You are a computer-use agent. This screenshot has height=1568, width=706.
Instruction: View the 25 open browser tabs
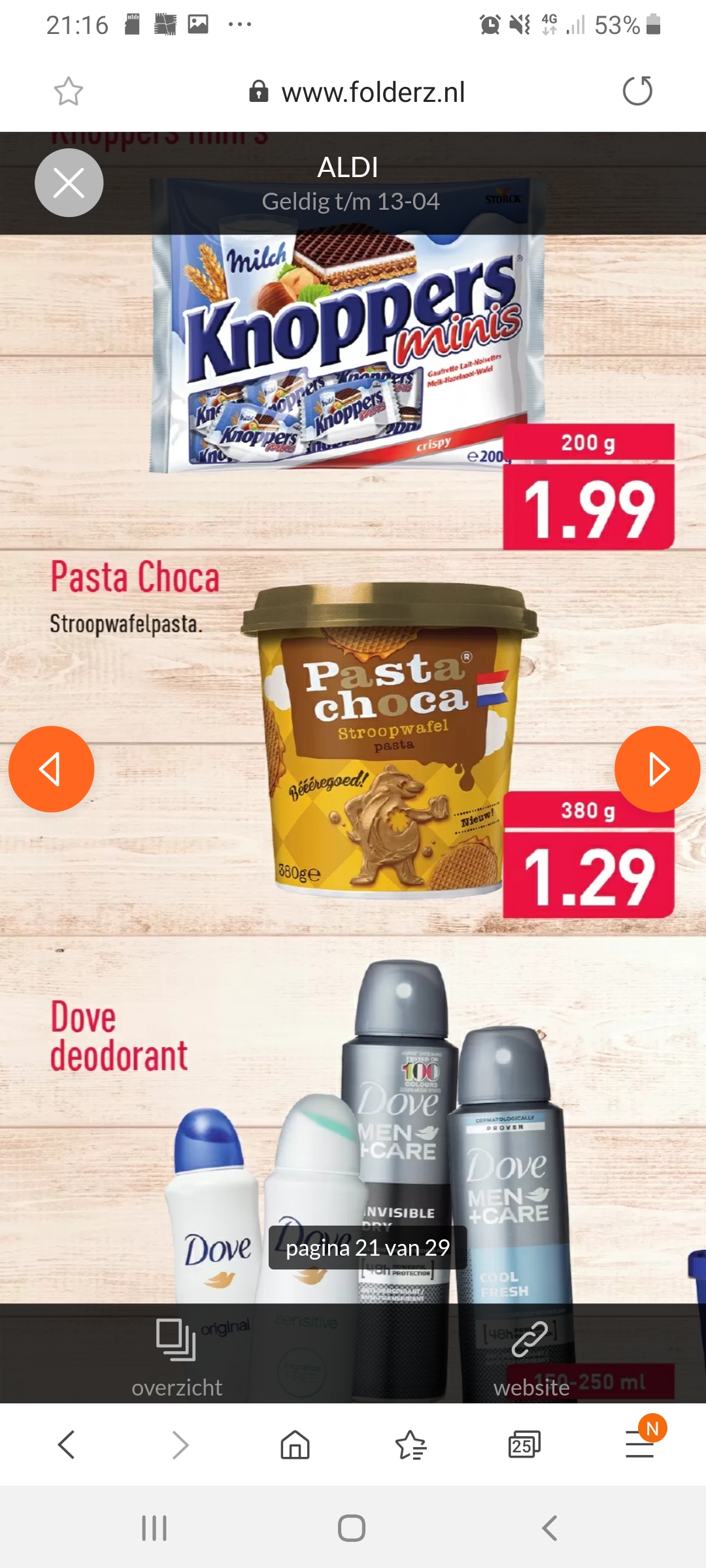coord(524,1445)
